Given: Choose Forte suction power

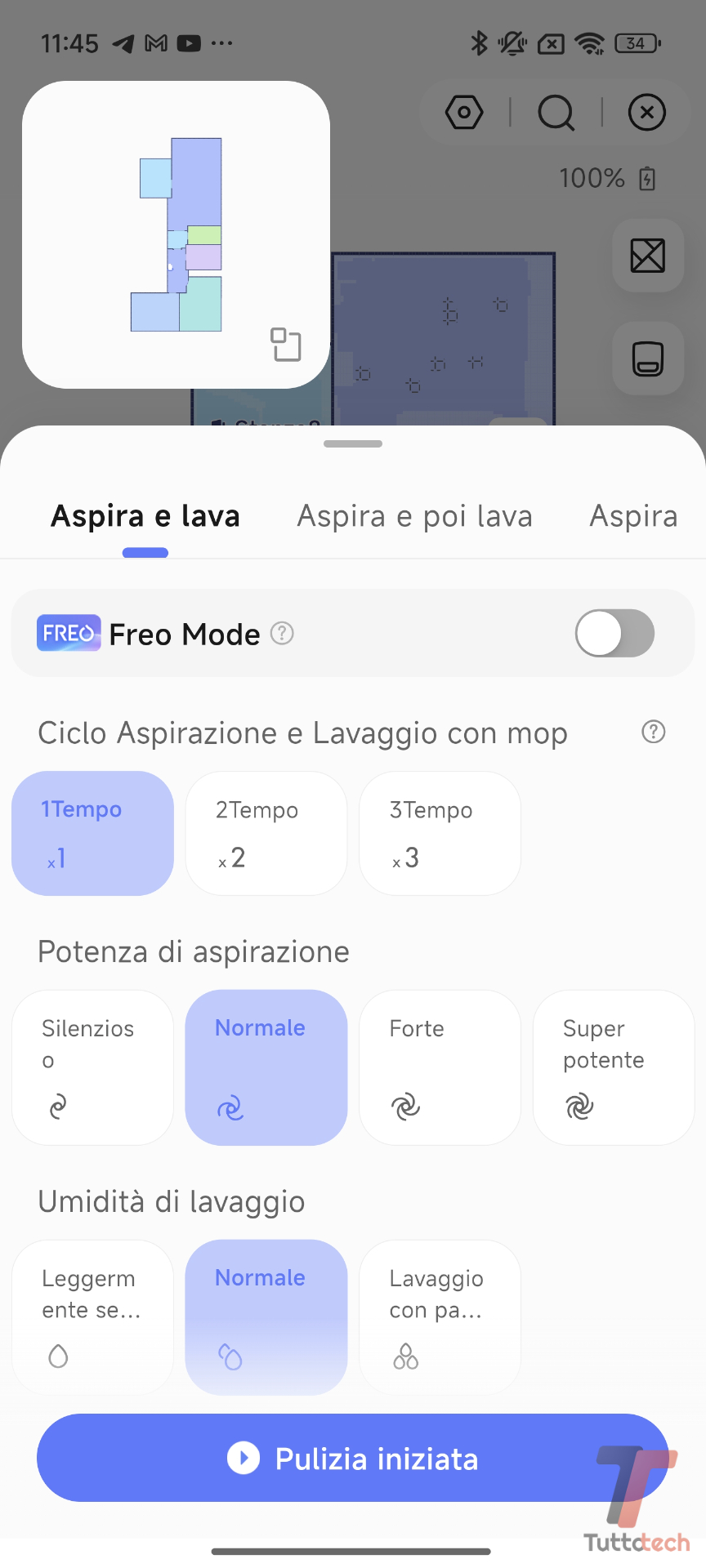Looking at the screenshot, I should 440,1067.
